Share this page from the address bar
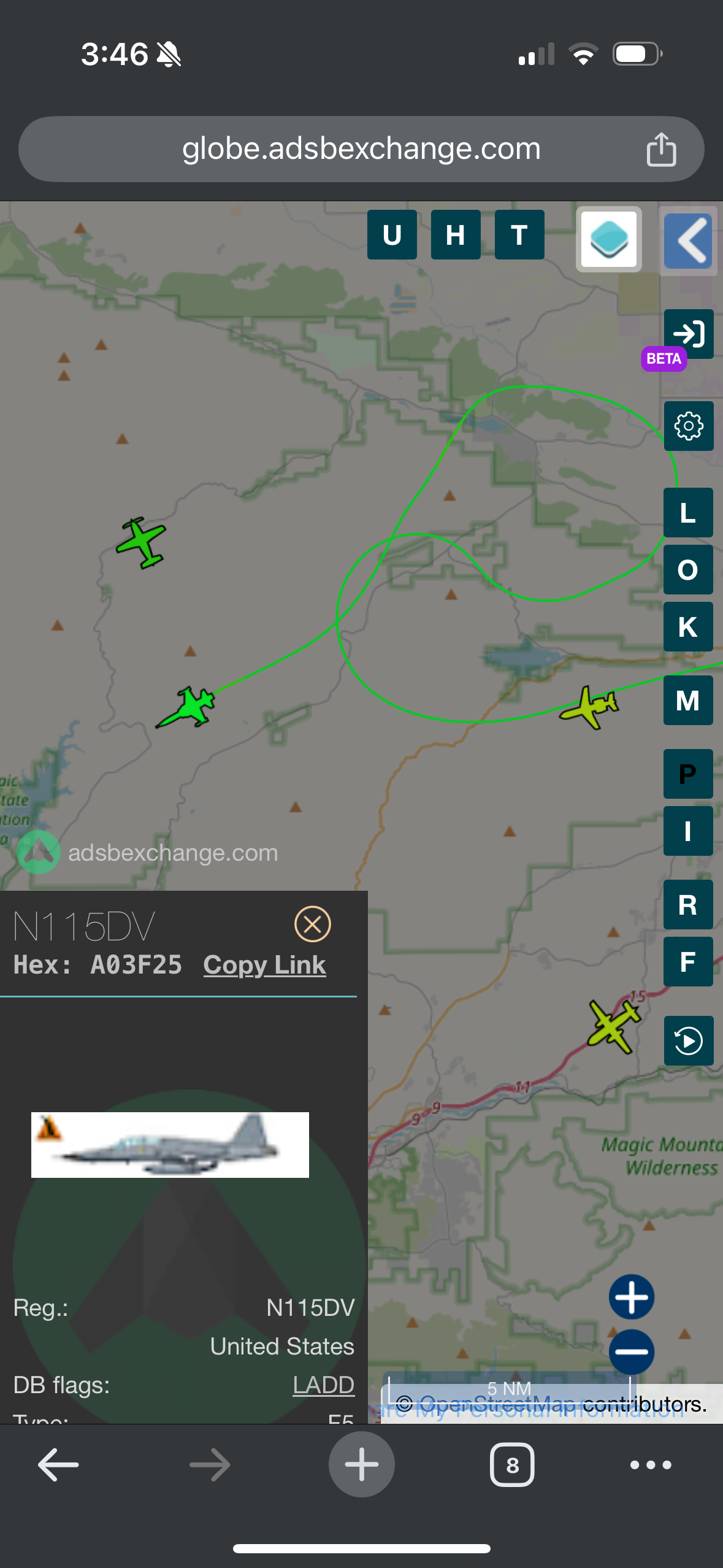 660,149
